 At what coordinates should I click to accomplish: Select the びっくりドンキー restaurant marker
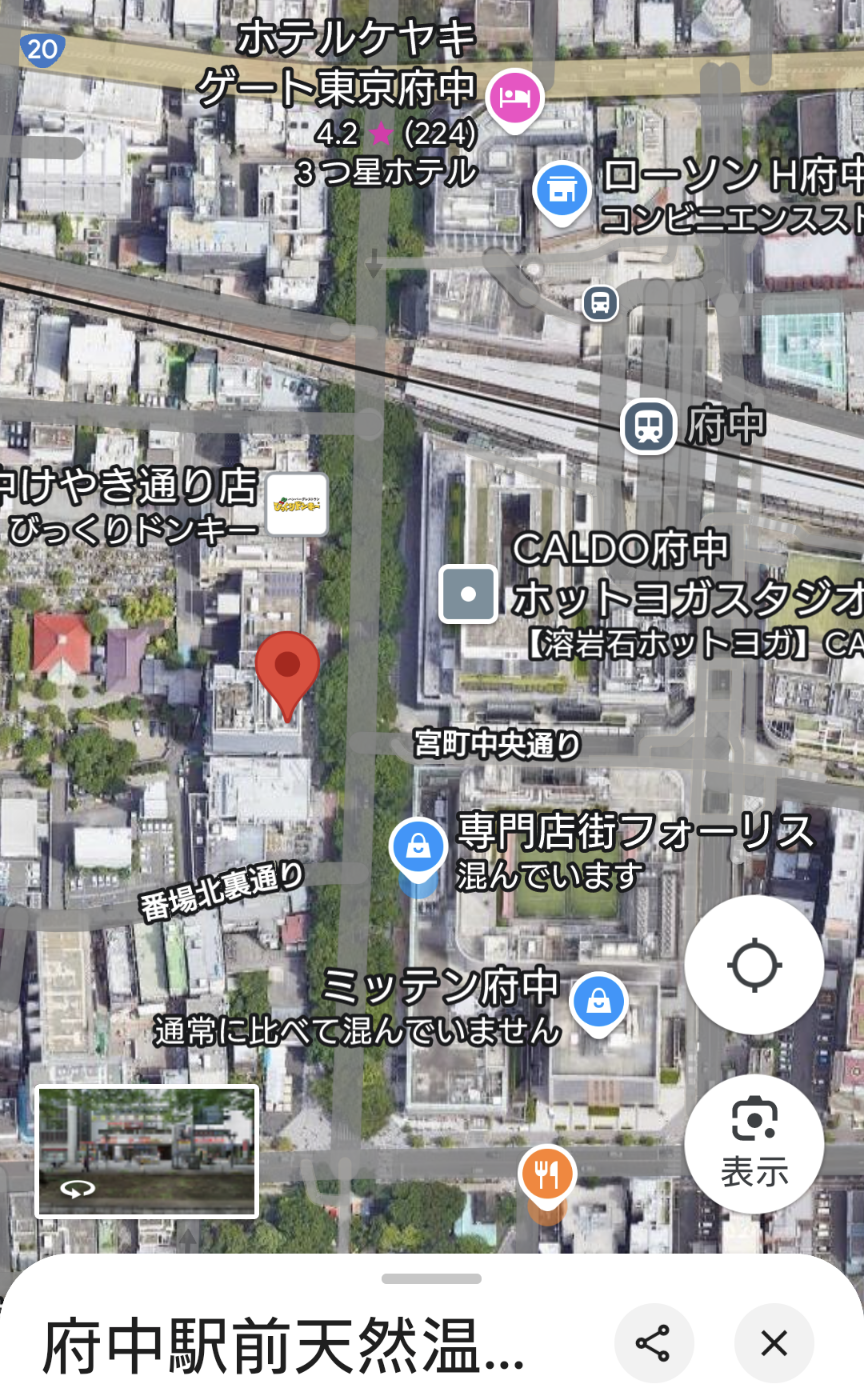297,505
